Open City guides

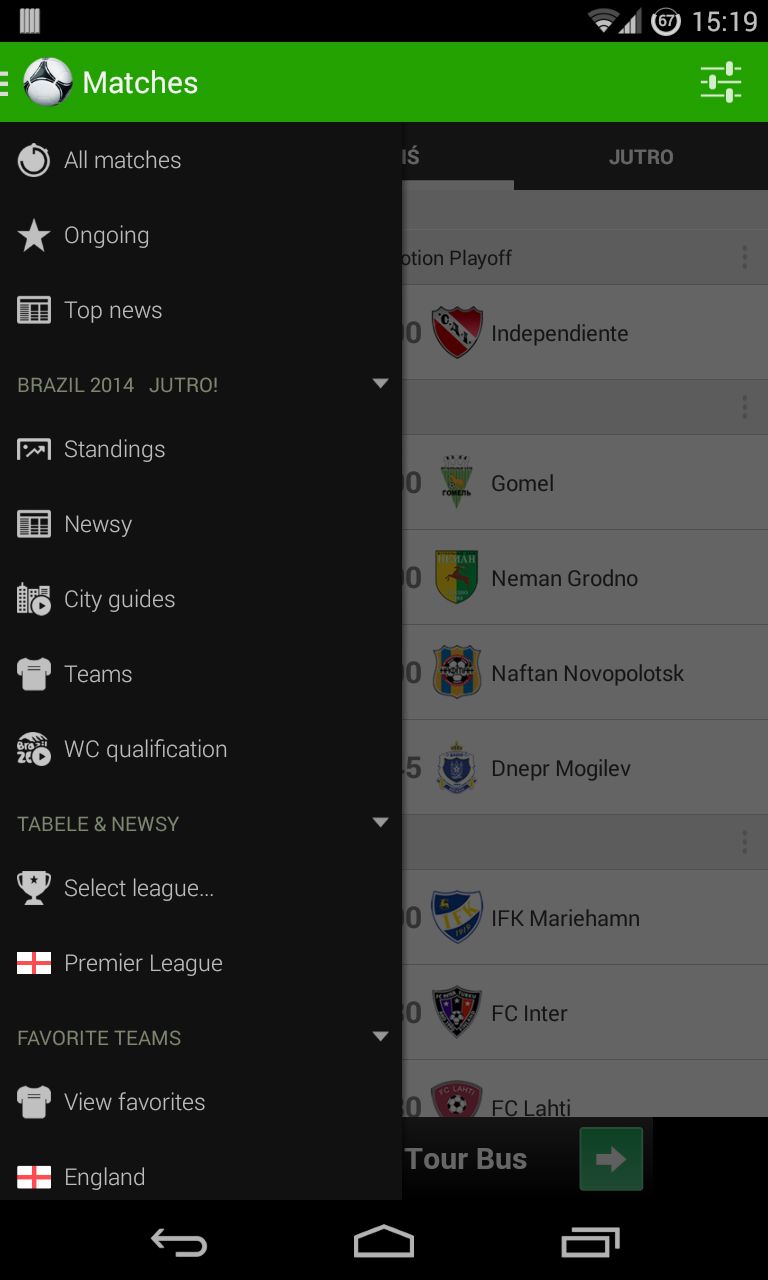(x=201, y=600)
